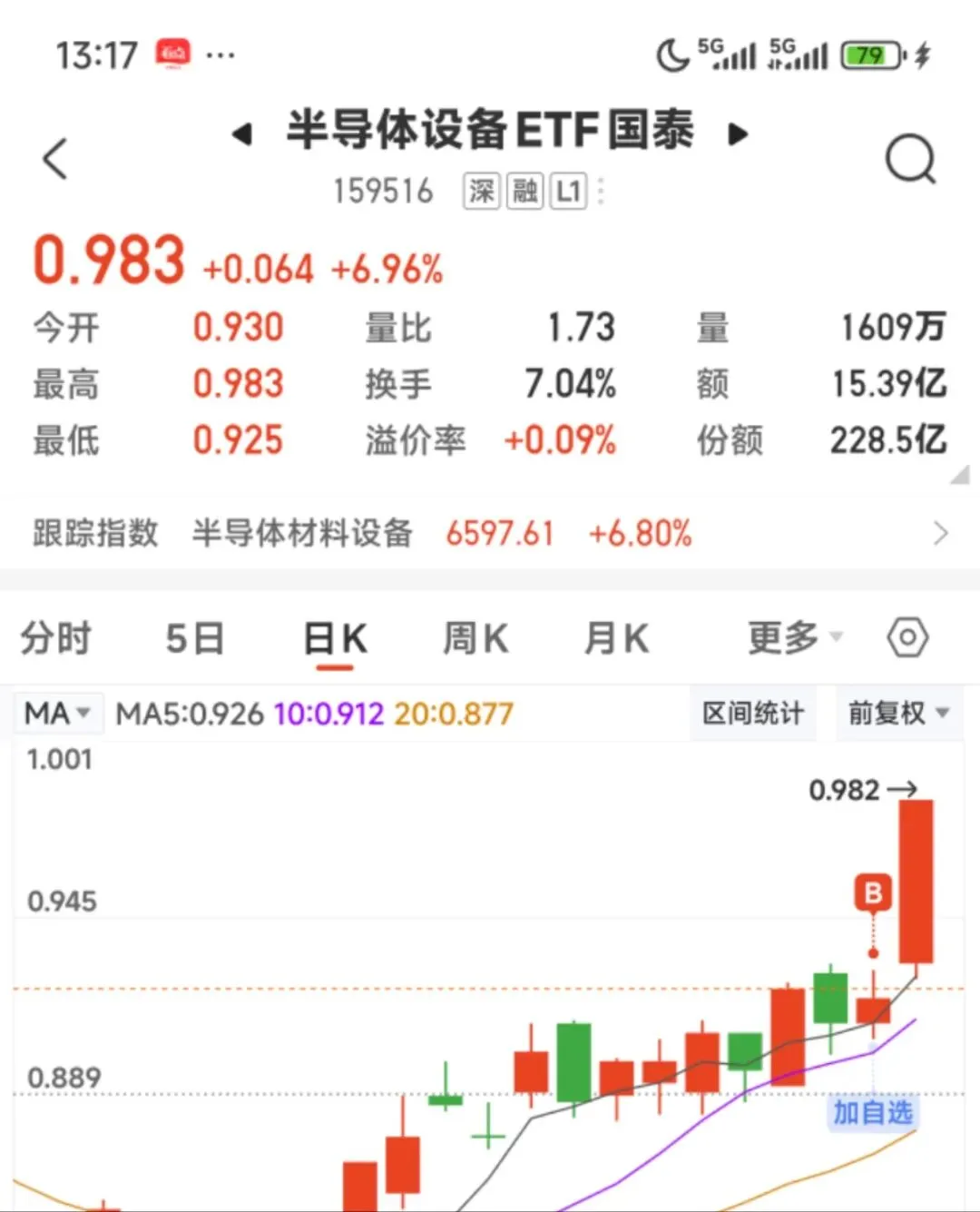The width and height of the screenshot is (980, 1212).
Task: Switch to 周K chart tab
Action: point(475,638)
